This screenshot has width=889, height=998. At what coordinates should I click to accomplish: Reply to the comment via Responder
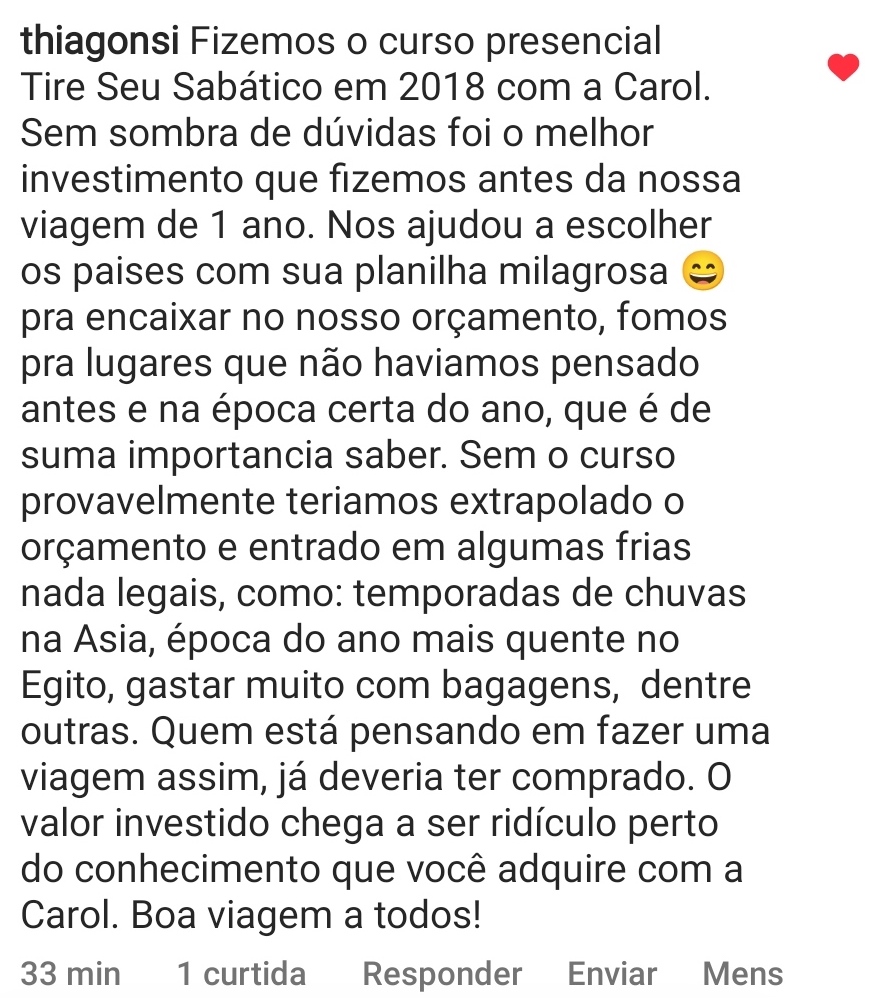tap(442, 973)
